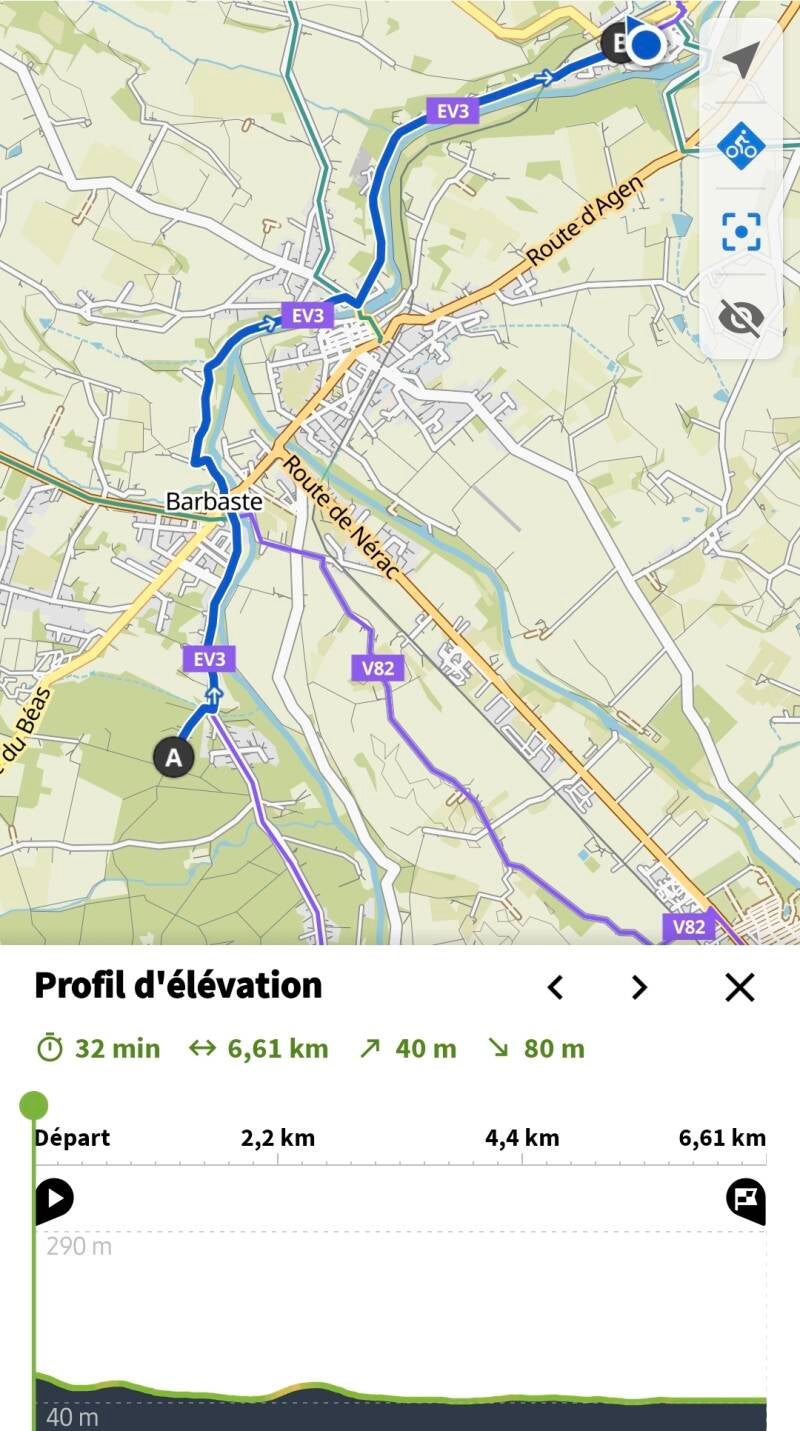Go to previous panel with left chevron
The width and height of the screenshot is (800, 1431).
point(556,987)
